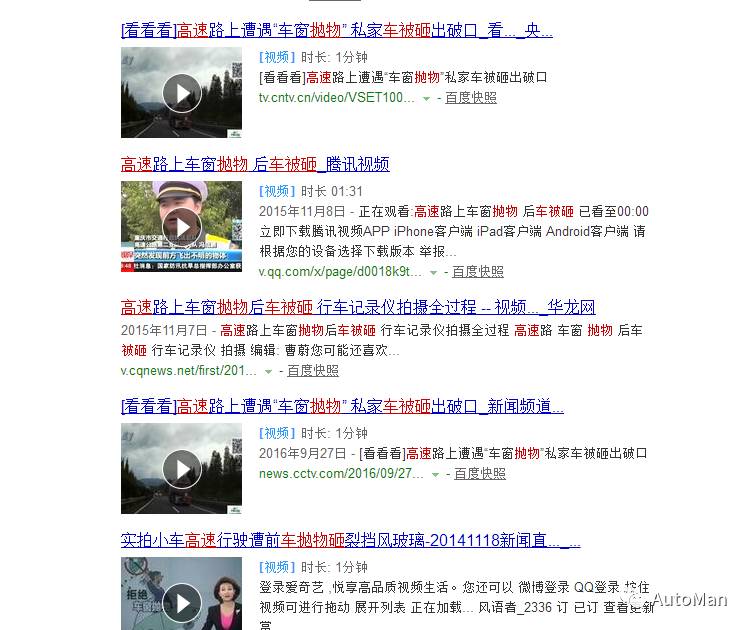
Task: Open the 腾讯视频 result title link
Action: (255, 164)
